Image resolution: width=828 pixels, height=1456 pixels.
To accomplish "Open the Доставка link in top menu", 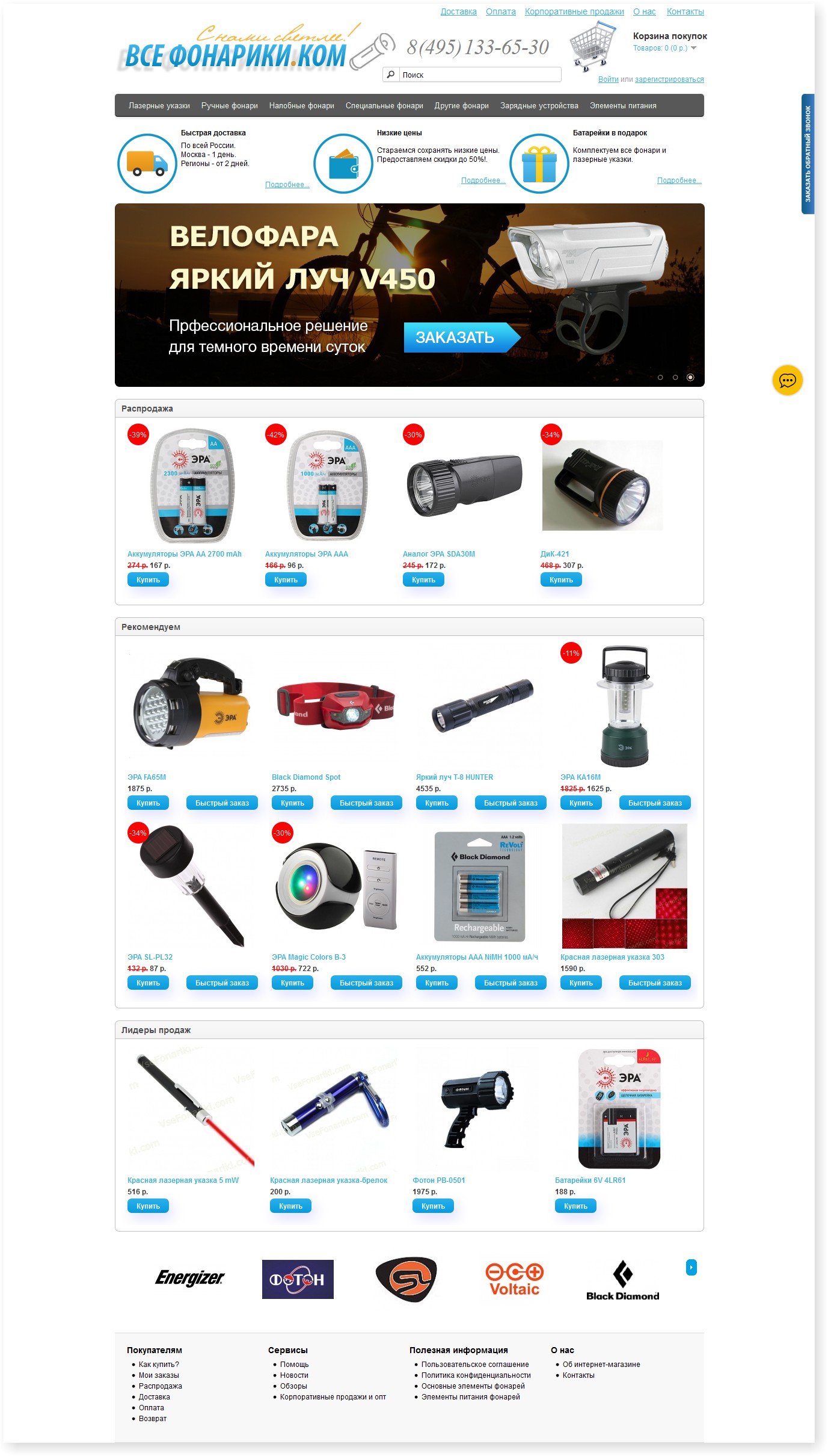I will click(458, 11).
